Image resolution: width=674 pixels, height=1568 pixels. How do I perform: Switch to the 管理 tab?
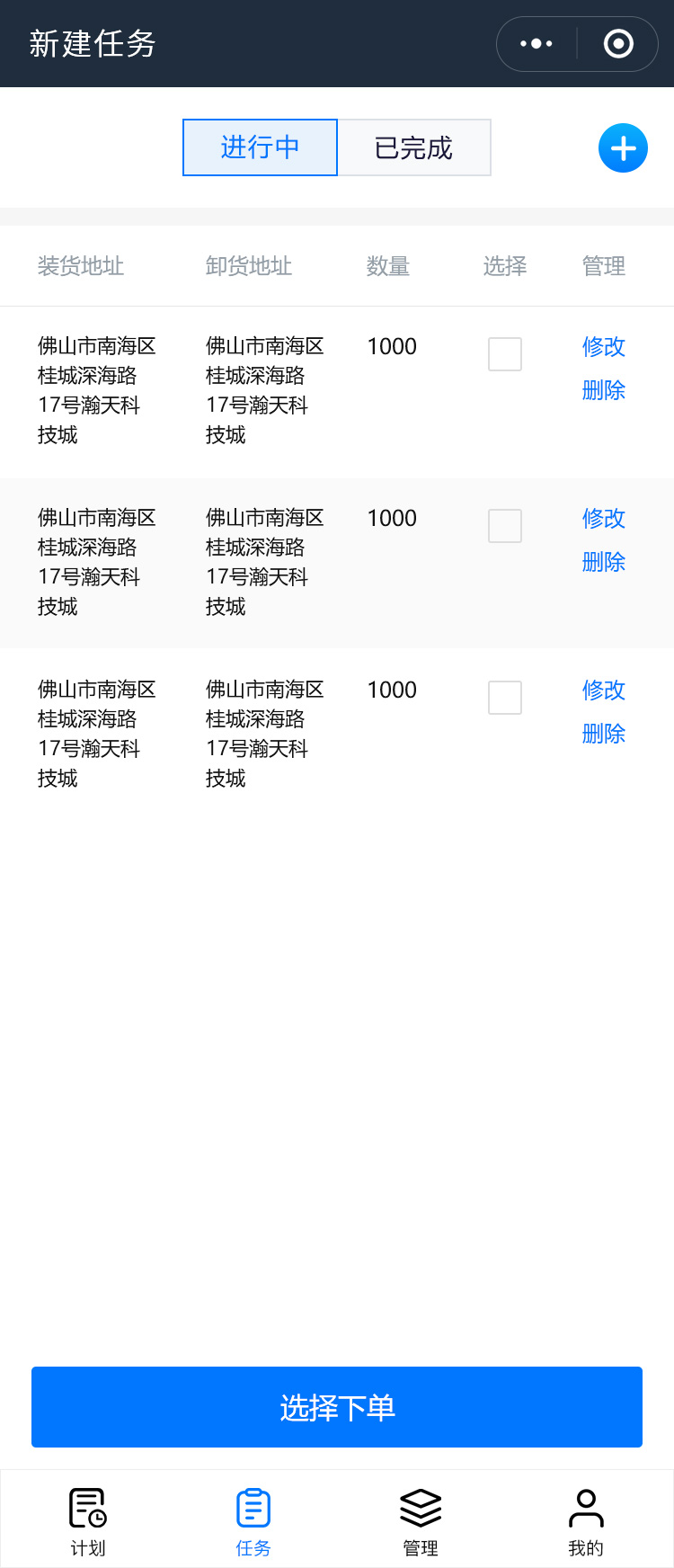[x=421, y=1521]
